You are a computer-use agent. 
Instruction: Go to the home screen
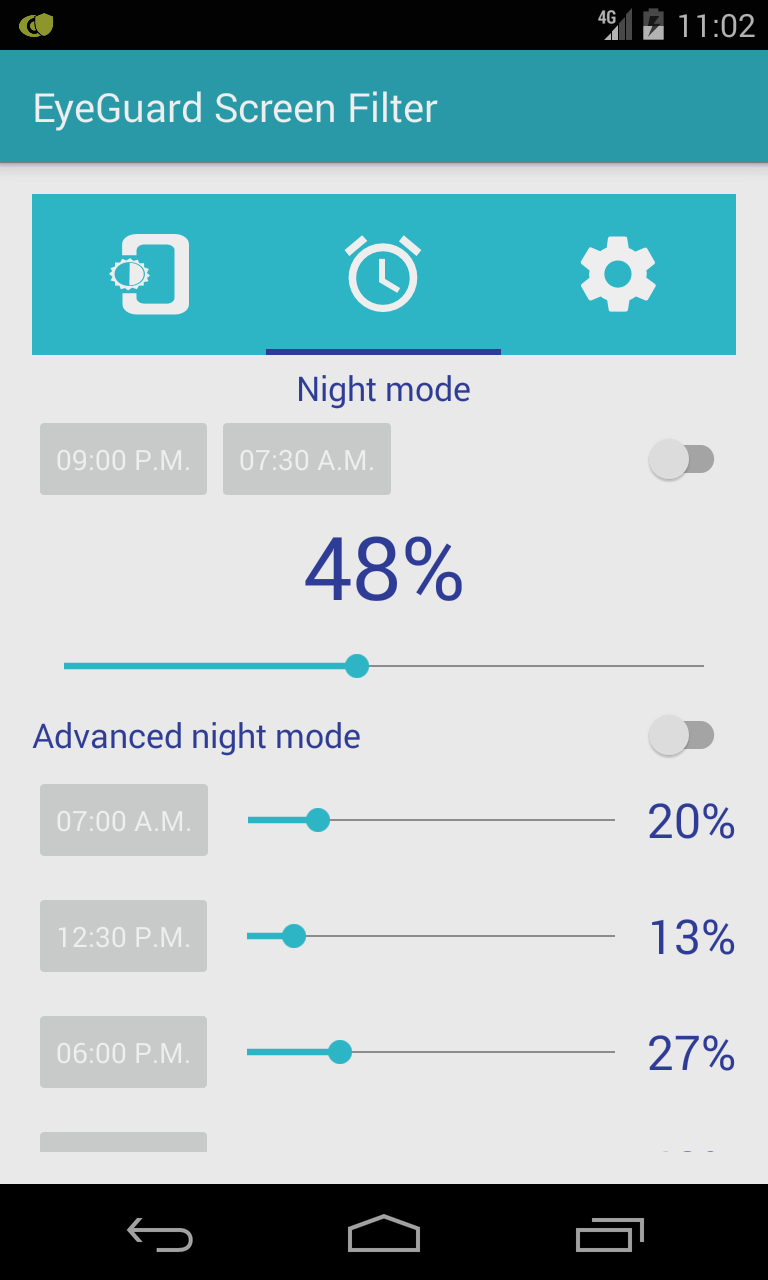(383, 1234)
